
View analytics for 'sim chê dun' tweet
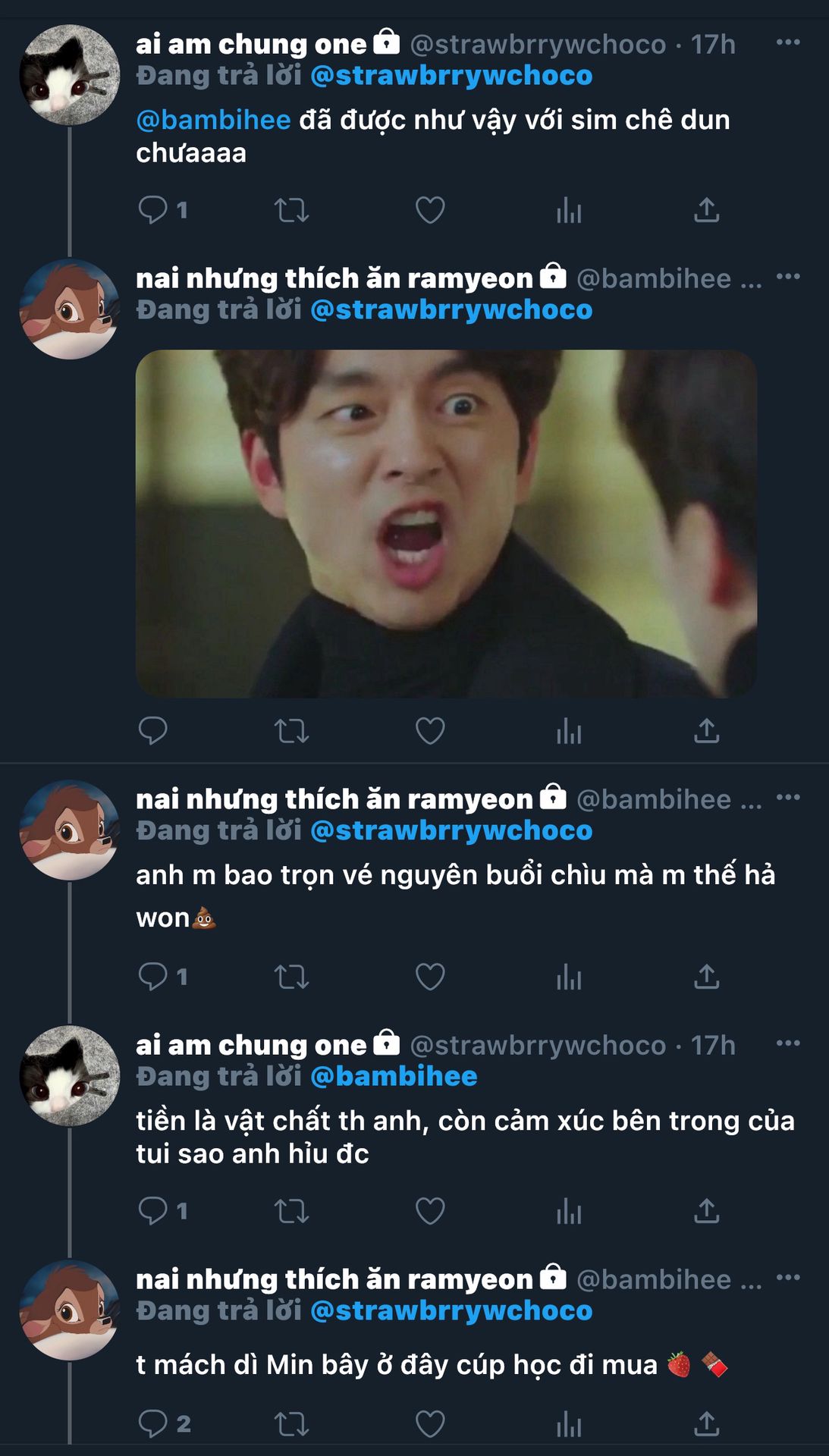(569, 210)
